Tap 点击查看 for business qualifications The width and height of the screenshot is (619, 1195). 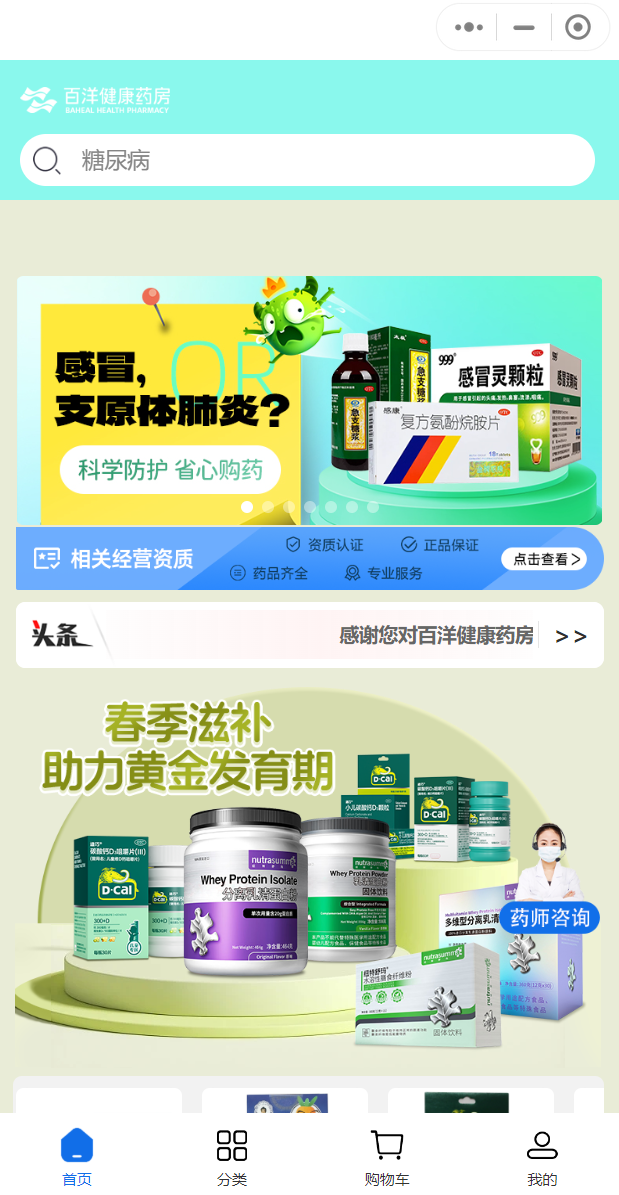coord(543,559)
